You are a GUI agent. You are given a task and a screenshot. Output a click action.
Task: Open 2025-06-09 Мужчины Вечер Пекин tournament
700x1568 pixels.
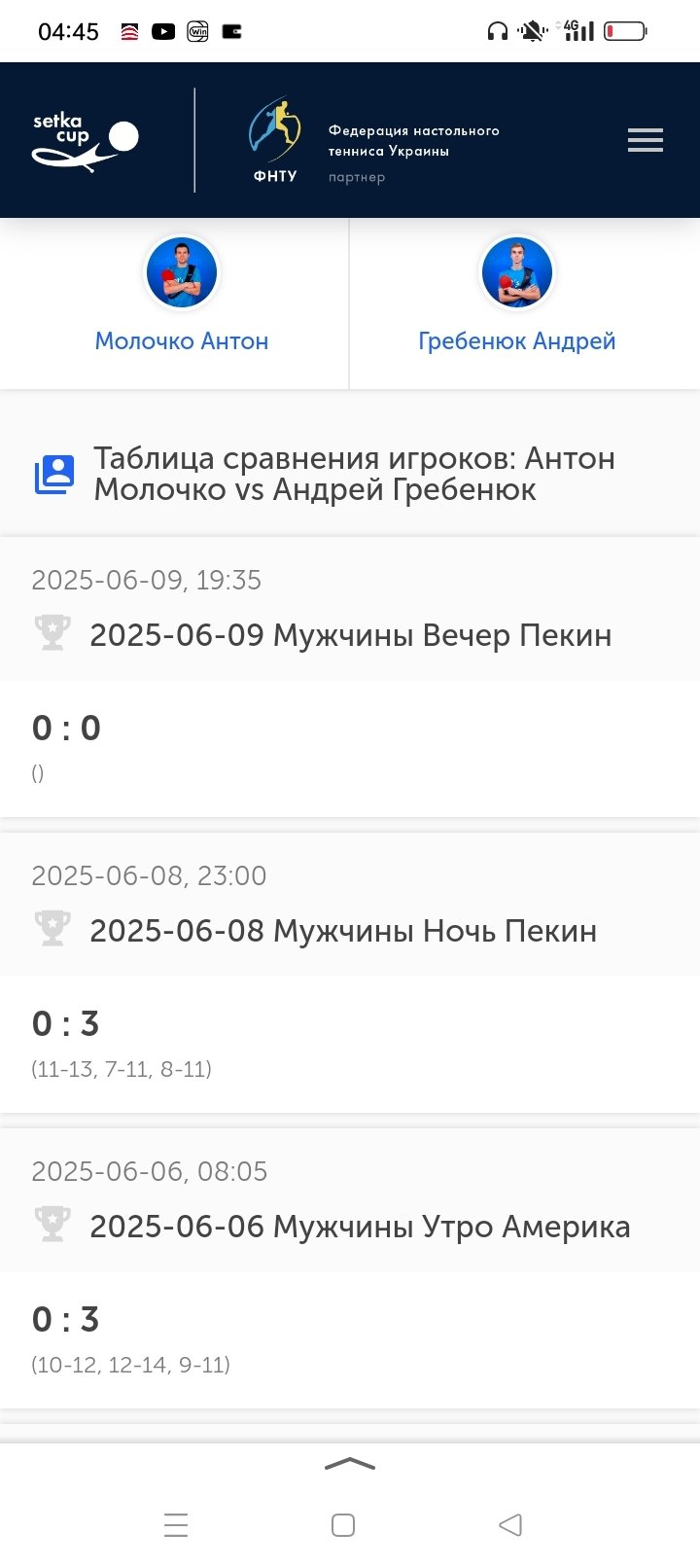[x=350, y=635]
